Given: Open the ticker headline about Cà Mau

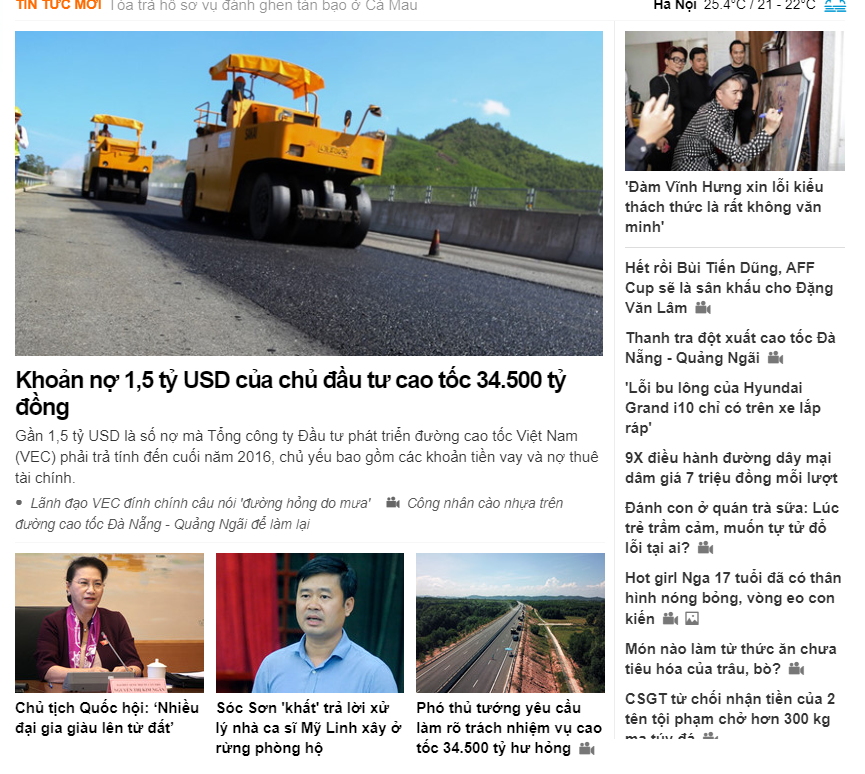Looking at the screenshot, I should pos(263,6).
